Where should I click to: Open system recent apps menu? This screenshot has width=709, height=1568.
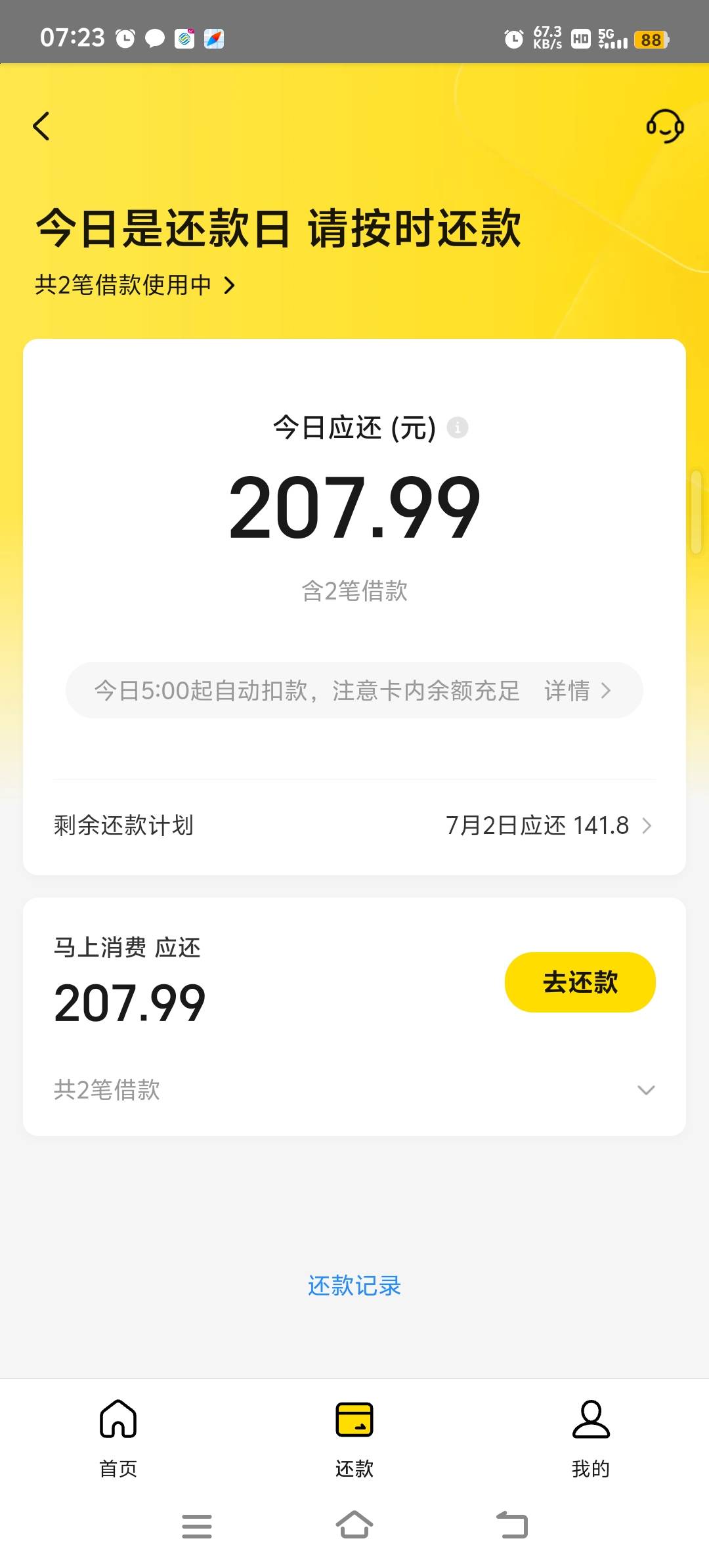(x=197, y=1526)
